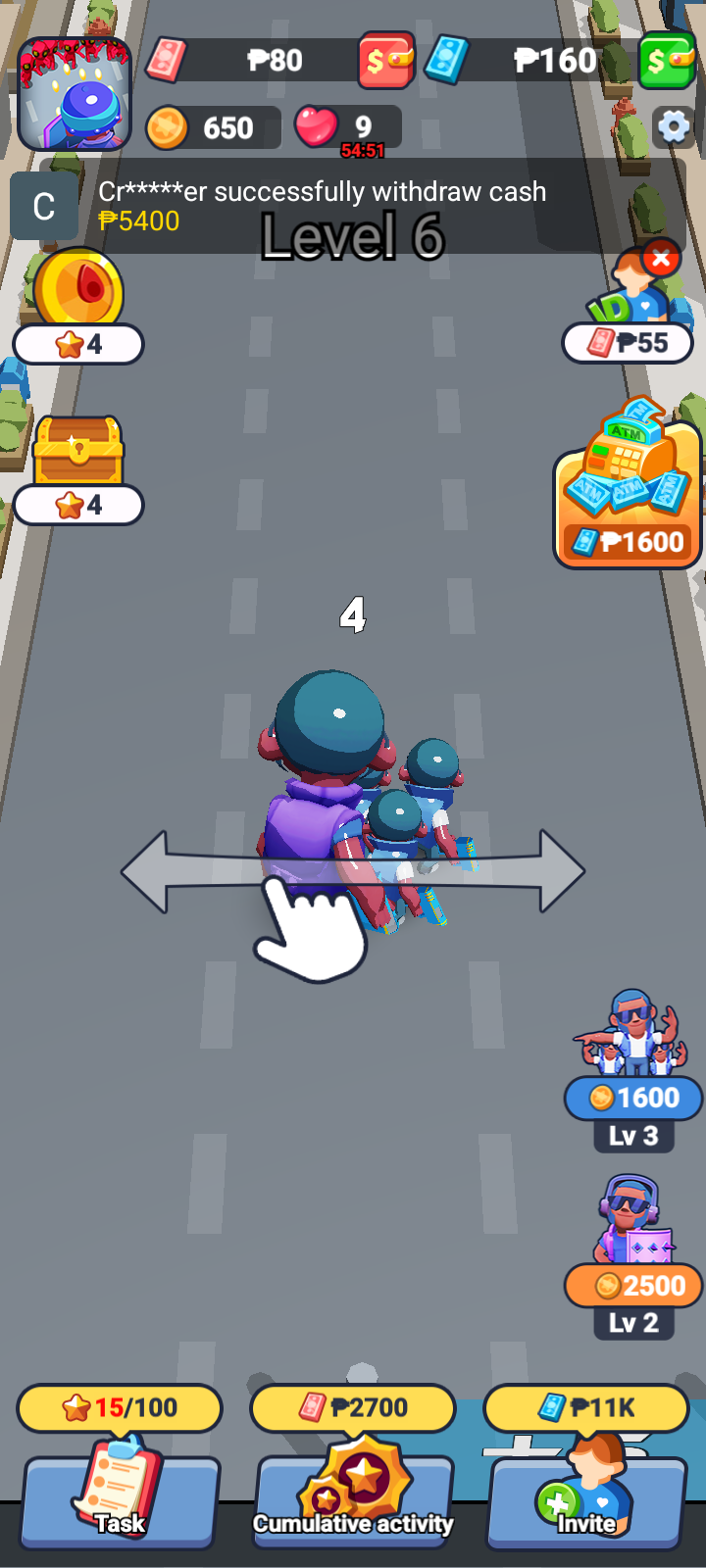Tap the ₱11K invite reward label
The height and width of the screenshot is (1568, 706).
585,1408
